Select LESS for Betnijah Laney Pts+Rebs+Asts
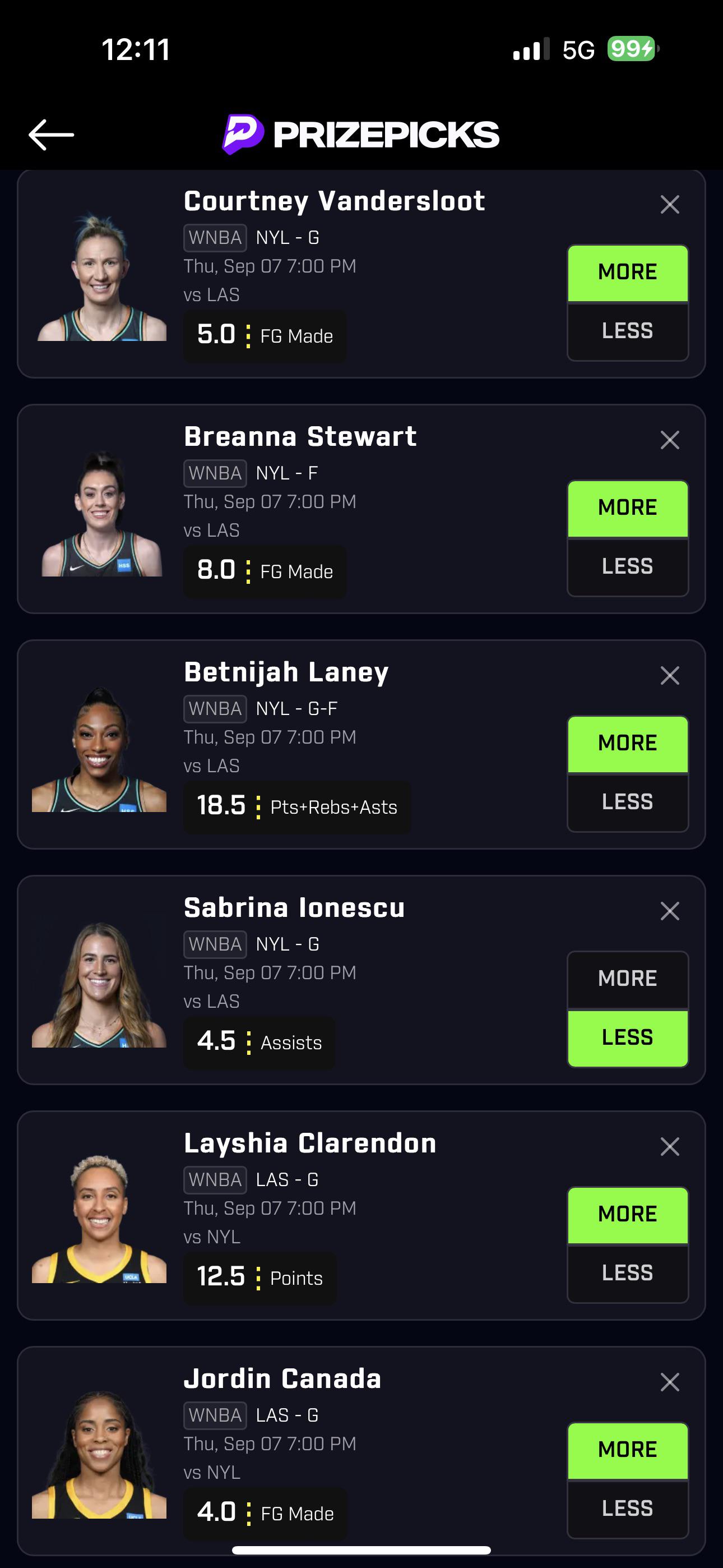This screenshot has width=723, height=1568. point(628,803)
